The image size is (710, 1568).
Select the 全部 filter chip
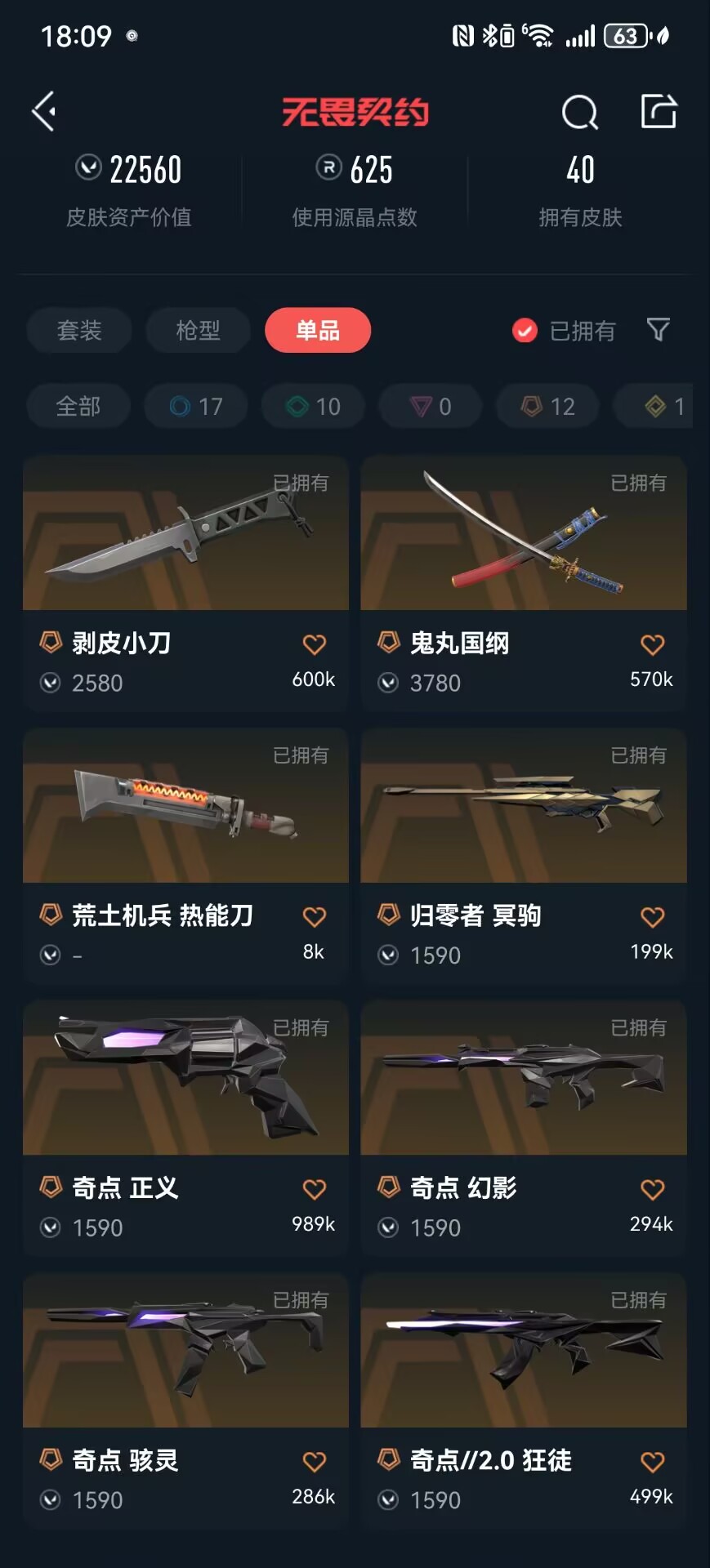[78, 406]
